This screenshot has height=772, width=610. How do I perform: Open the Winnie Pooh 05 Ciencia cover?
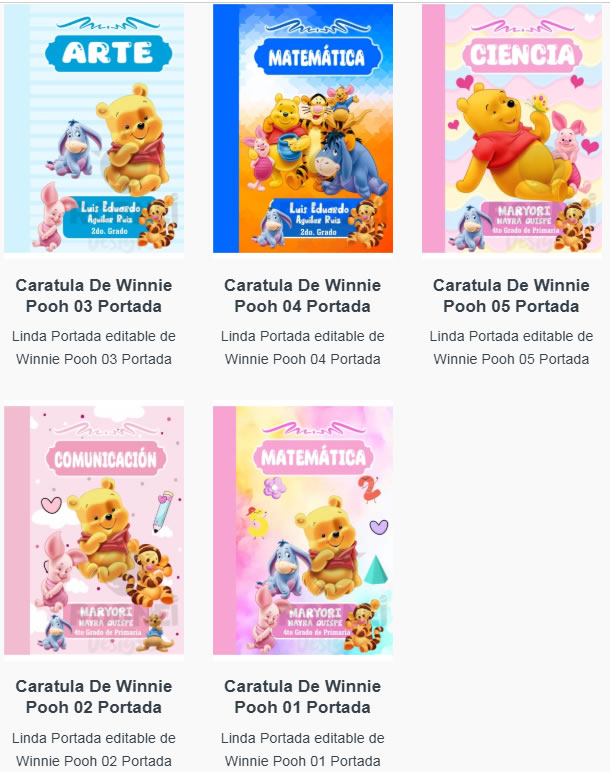511,128
